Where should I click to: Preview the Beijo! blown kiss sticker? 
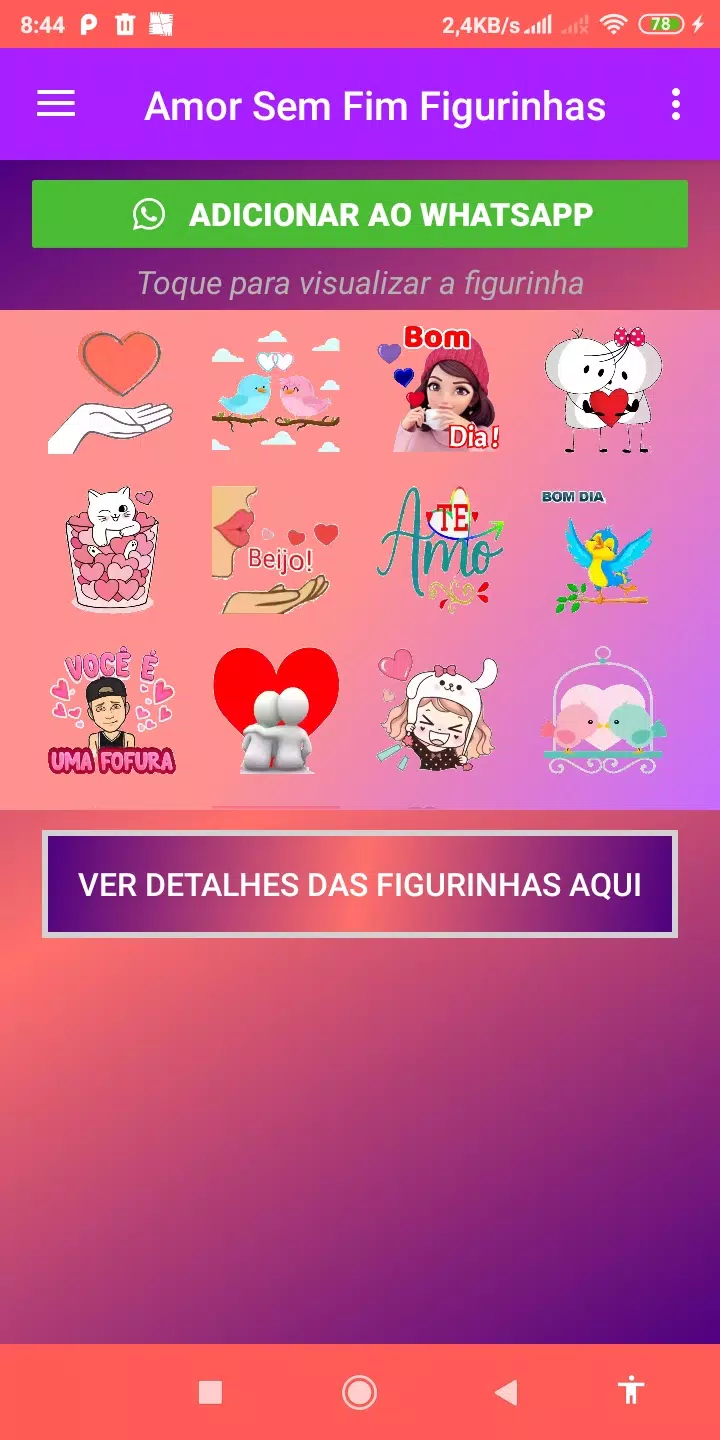tap(276, 550)
